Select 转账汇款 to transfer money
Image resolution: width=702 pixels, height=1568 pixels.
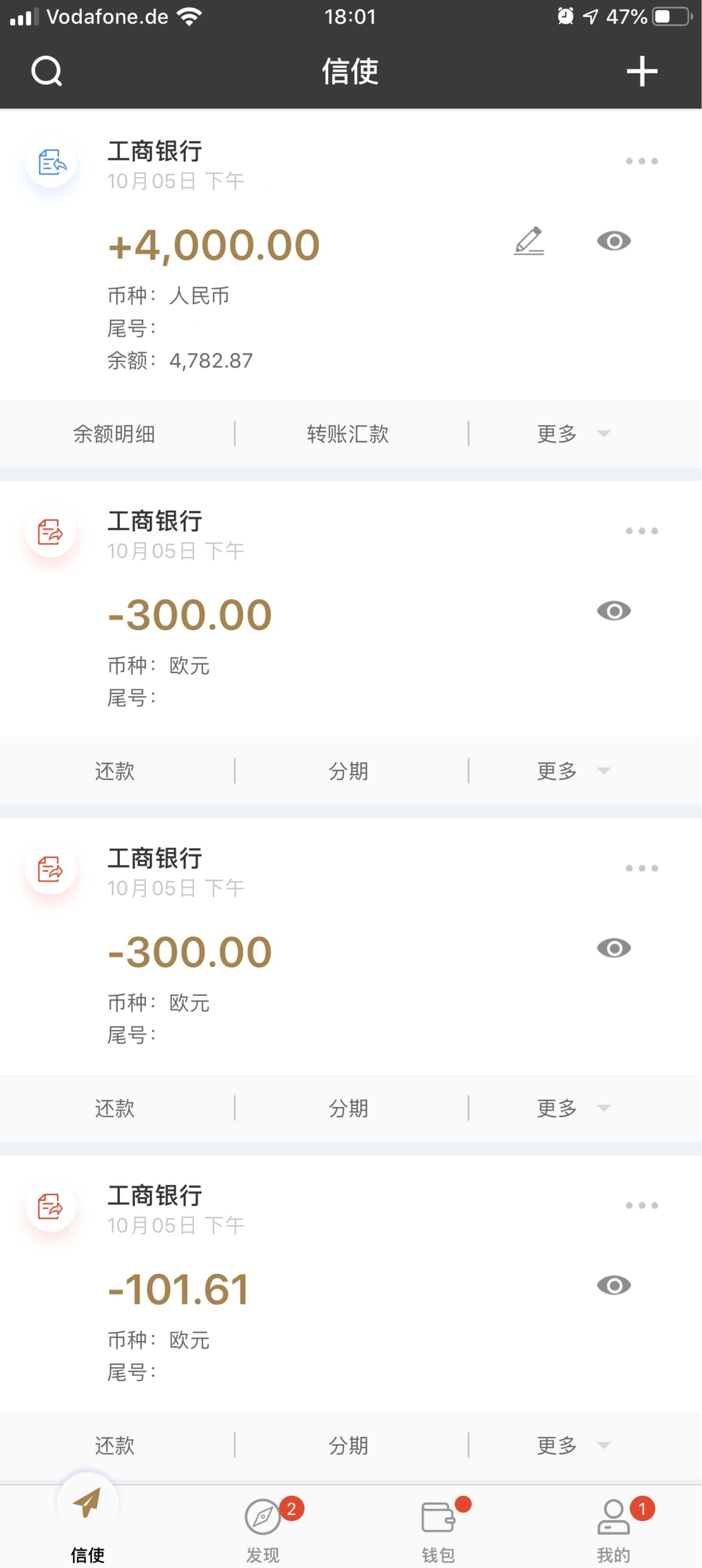pos(347,434)
